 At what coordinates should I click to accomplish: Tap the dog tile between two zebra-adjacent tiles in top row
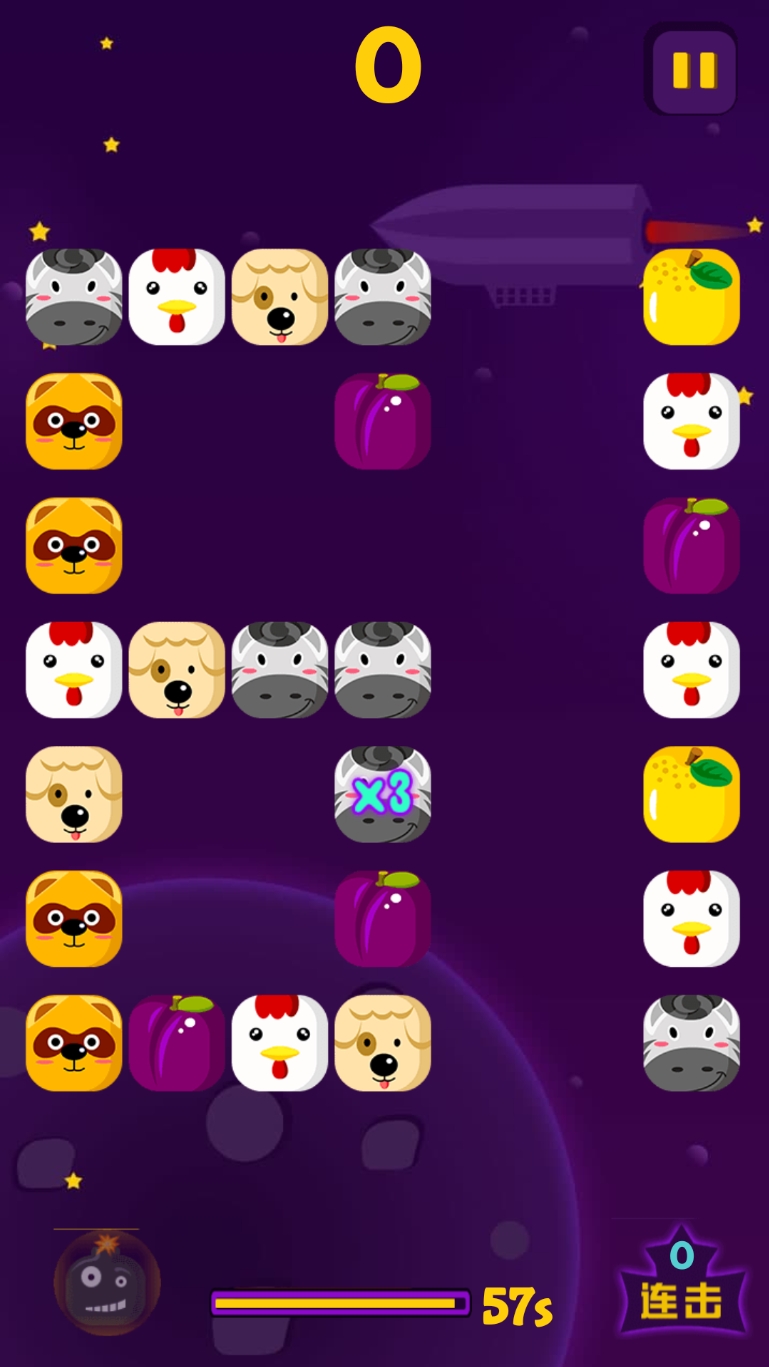(280, 297)
